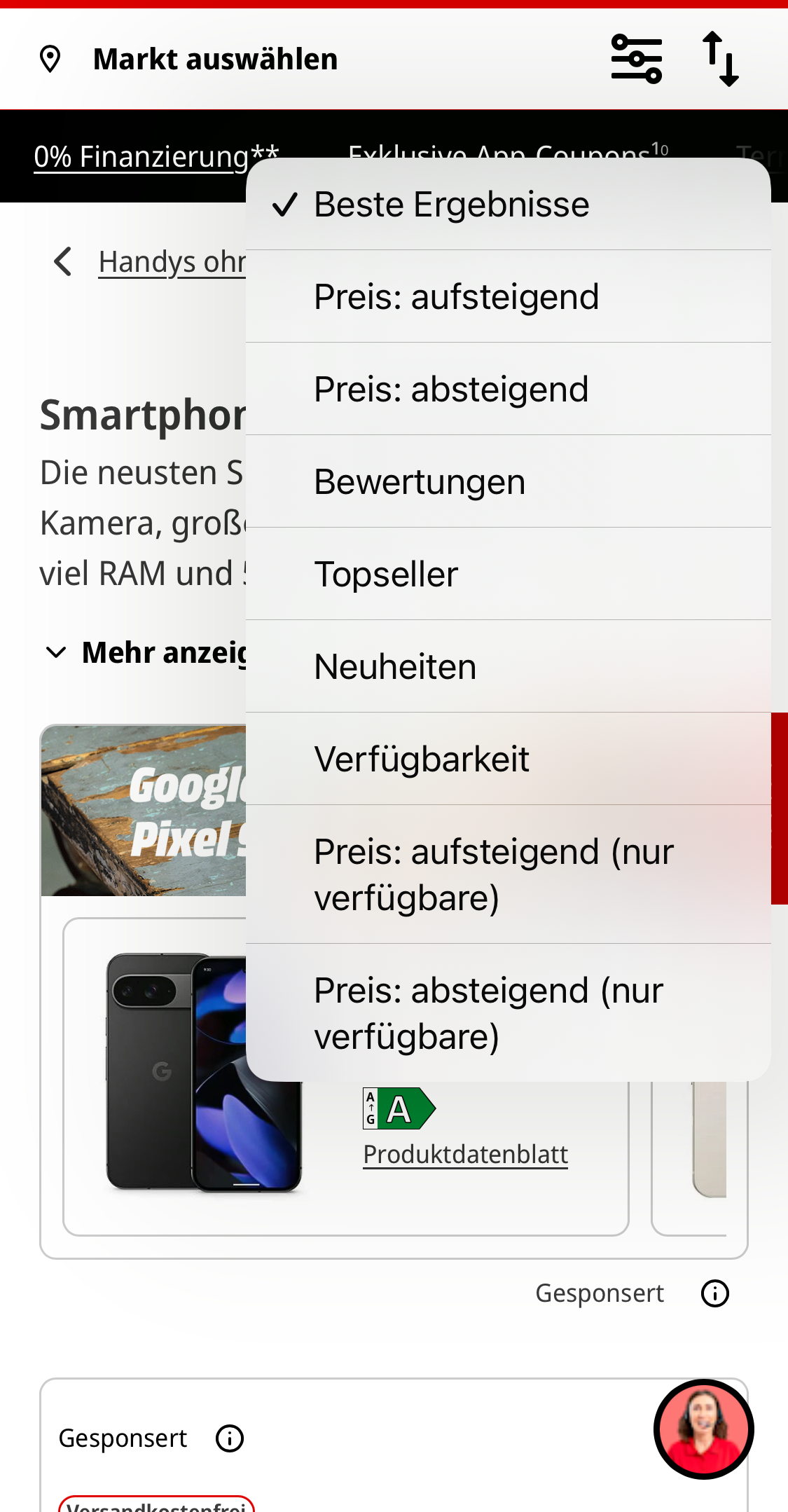Image resolution: width=788 pixels, height=1512 pixels.
Task: Tap the sort arrows icon
Action: pos(722,58)
